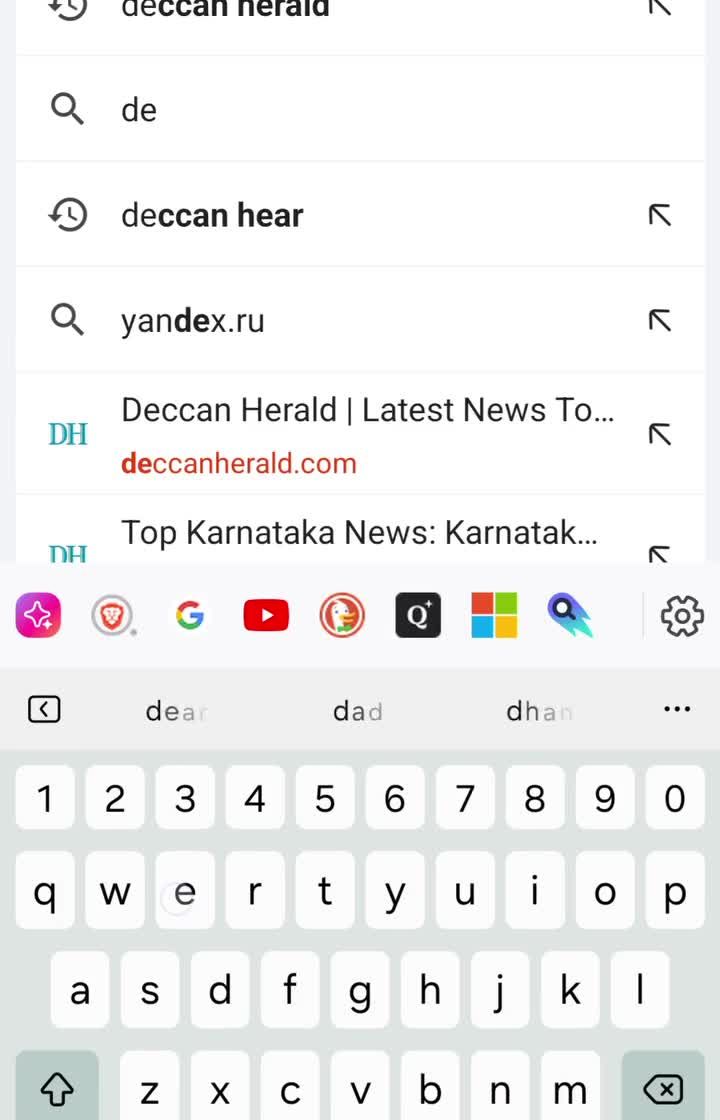This screenshot has height=1120, width=720.
Task: Search using the Qwant engine icon
Action: [418, 616]
